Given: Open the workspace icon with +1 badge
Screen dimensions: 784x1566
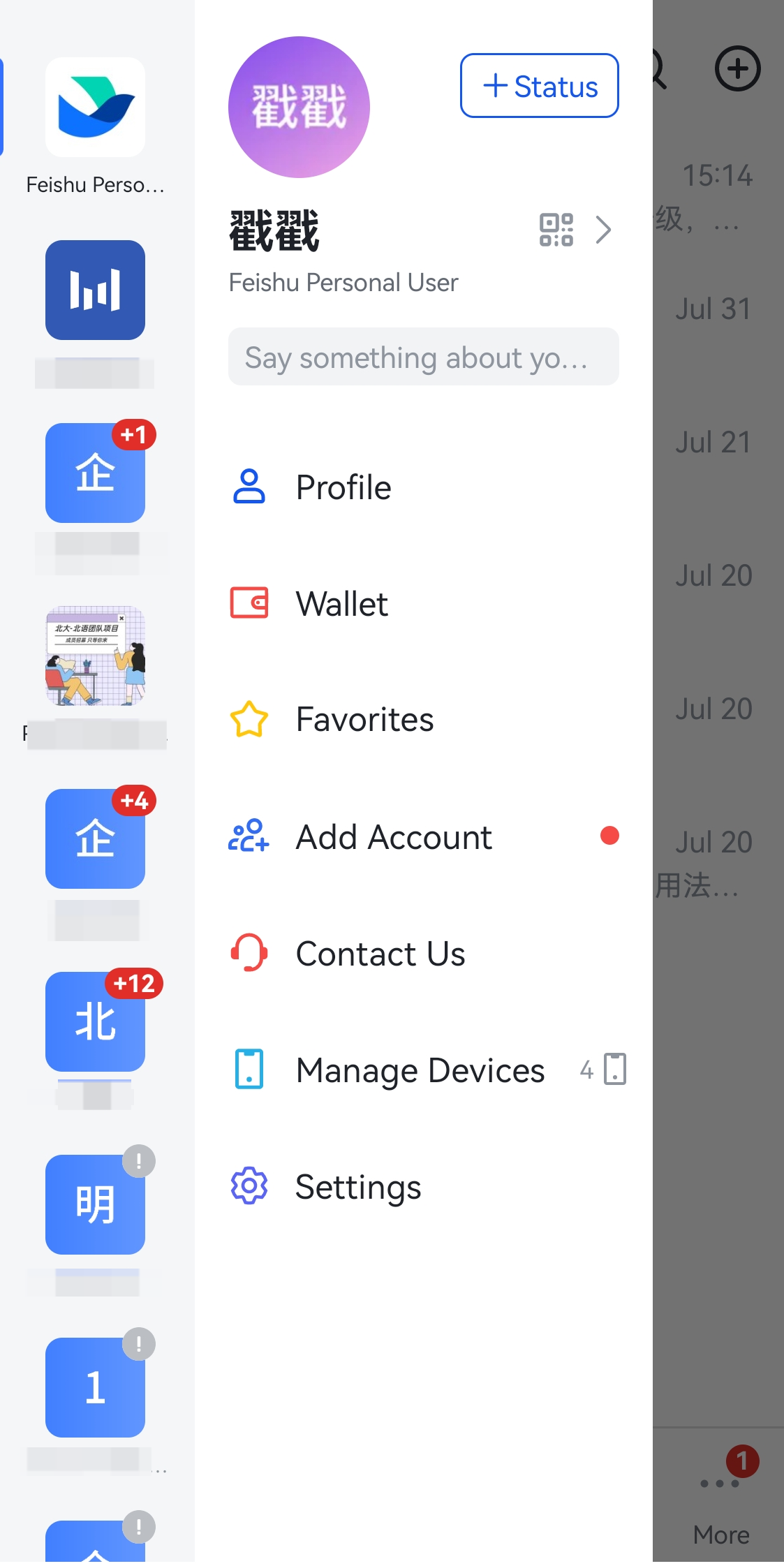Looking at the screenshot, I should (95, 473).
